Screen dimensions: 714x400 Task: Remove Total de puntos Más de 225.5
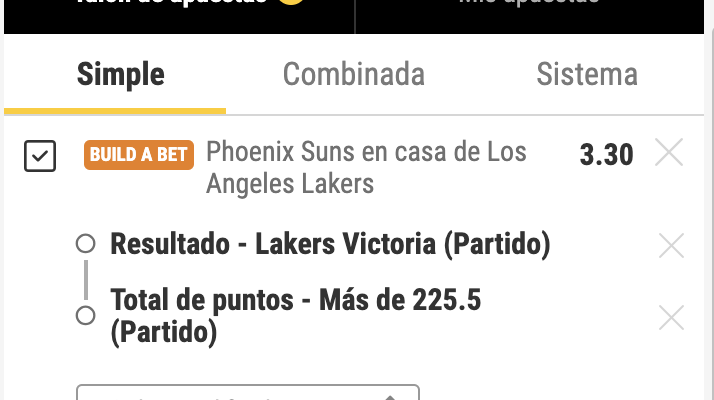[x=671, y=317]
